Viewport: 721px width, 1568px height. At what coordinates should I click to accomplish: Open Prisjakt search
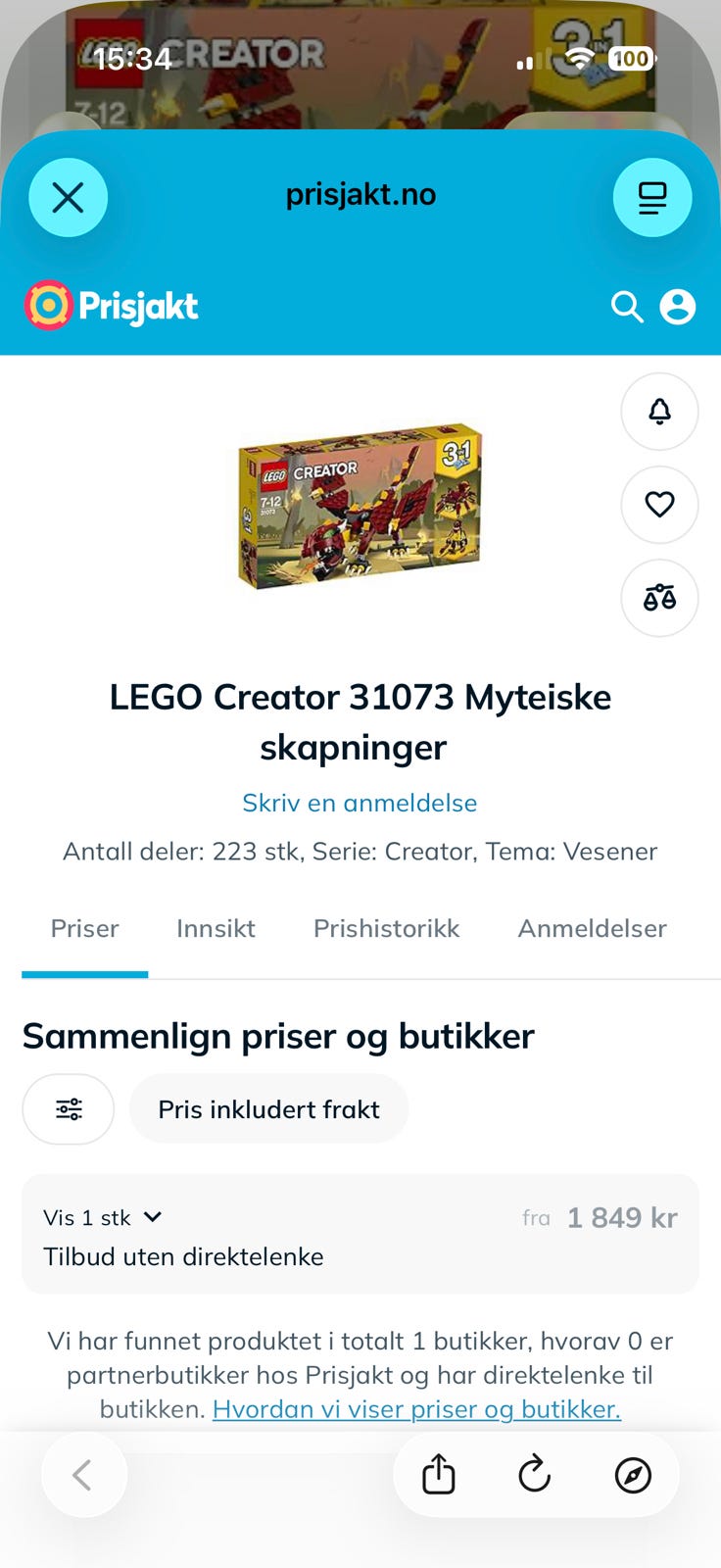point(627,307)
